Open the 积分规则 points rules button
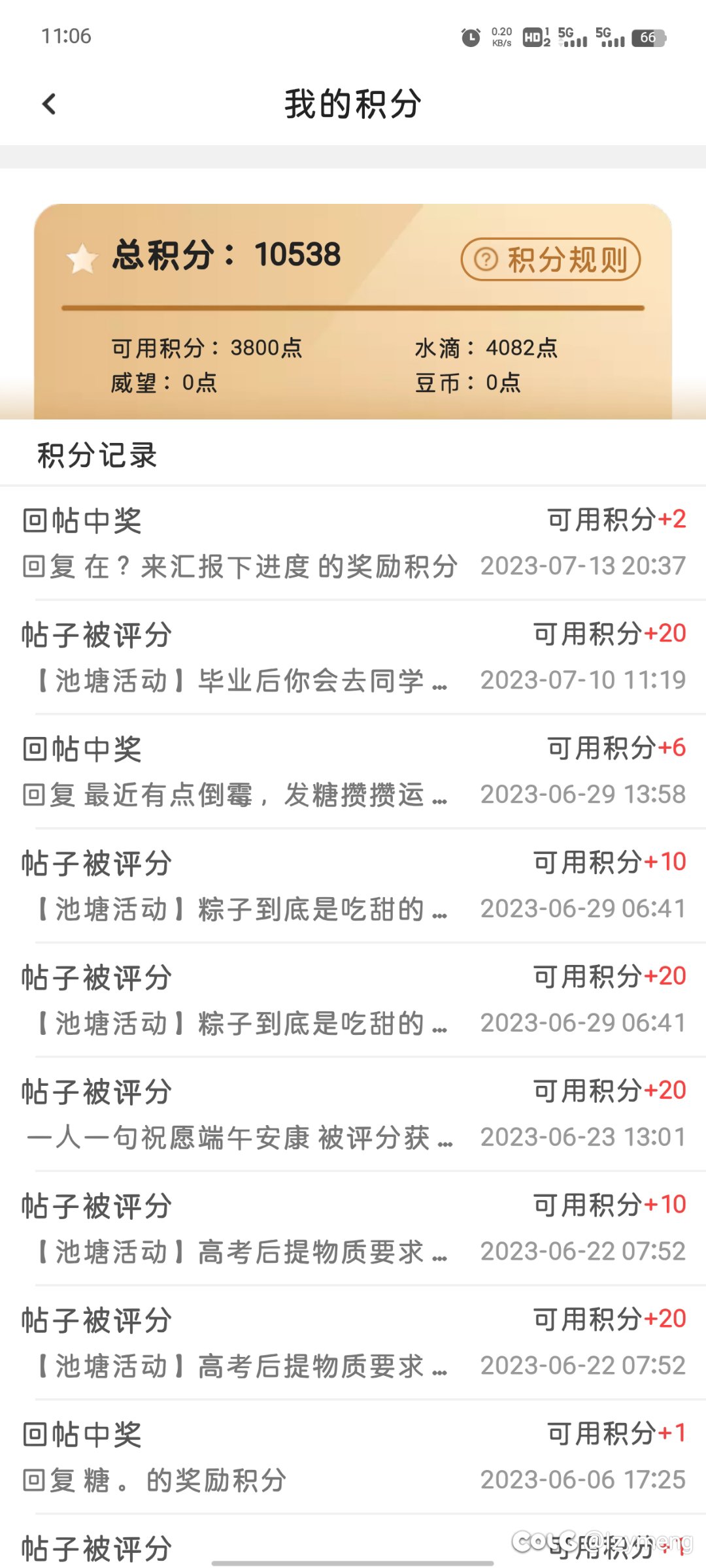 click(x=550, y=259)
